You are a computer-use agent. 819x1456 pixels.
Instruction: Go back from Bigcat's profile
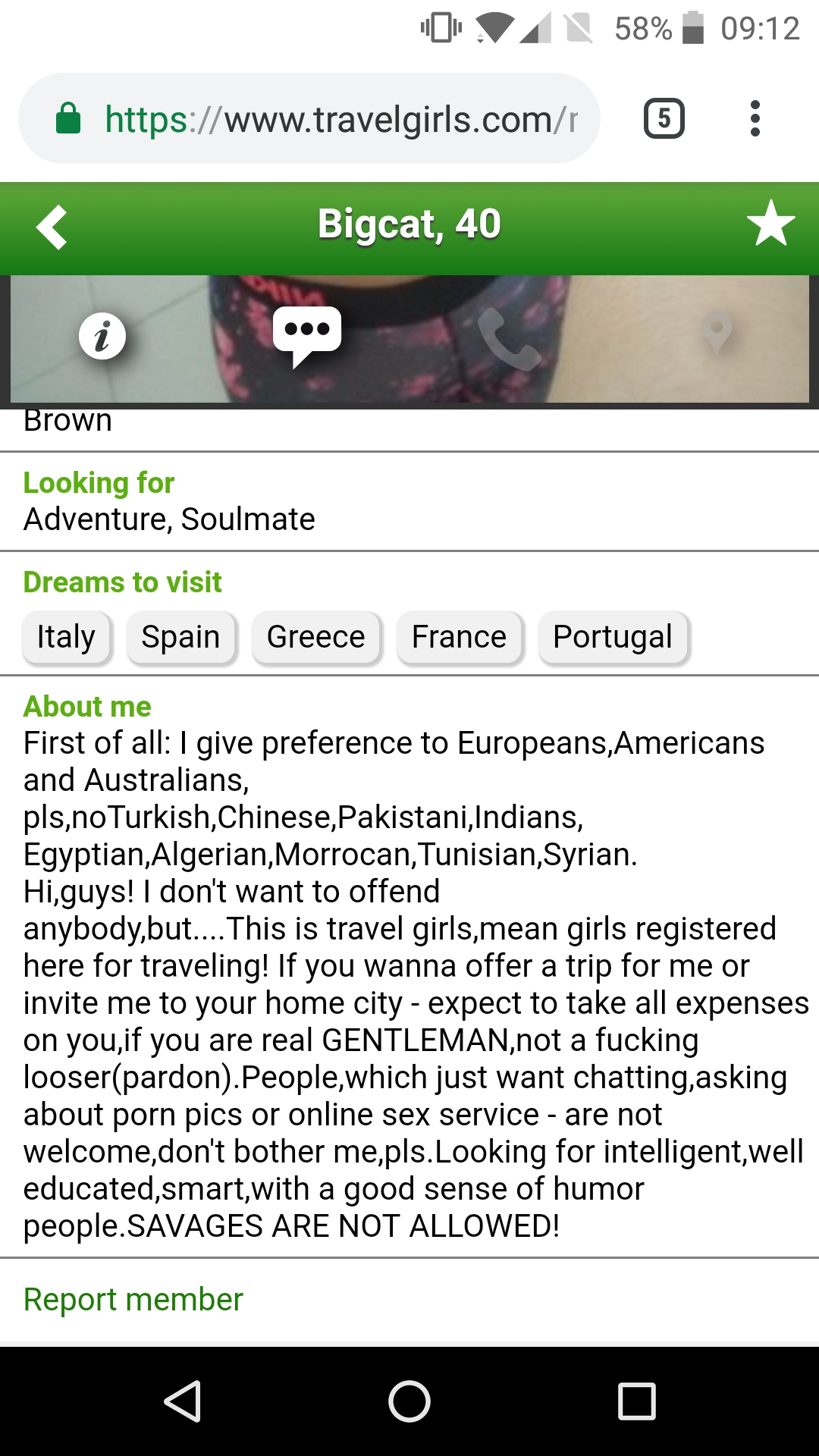pyautogui.click(x=52, y=227)
